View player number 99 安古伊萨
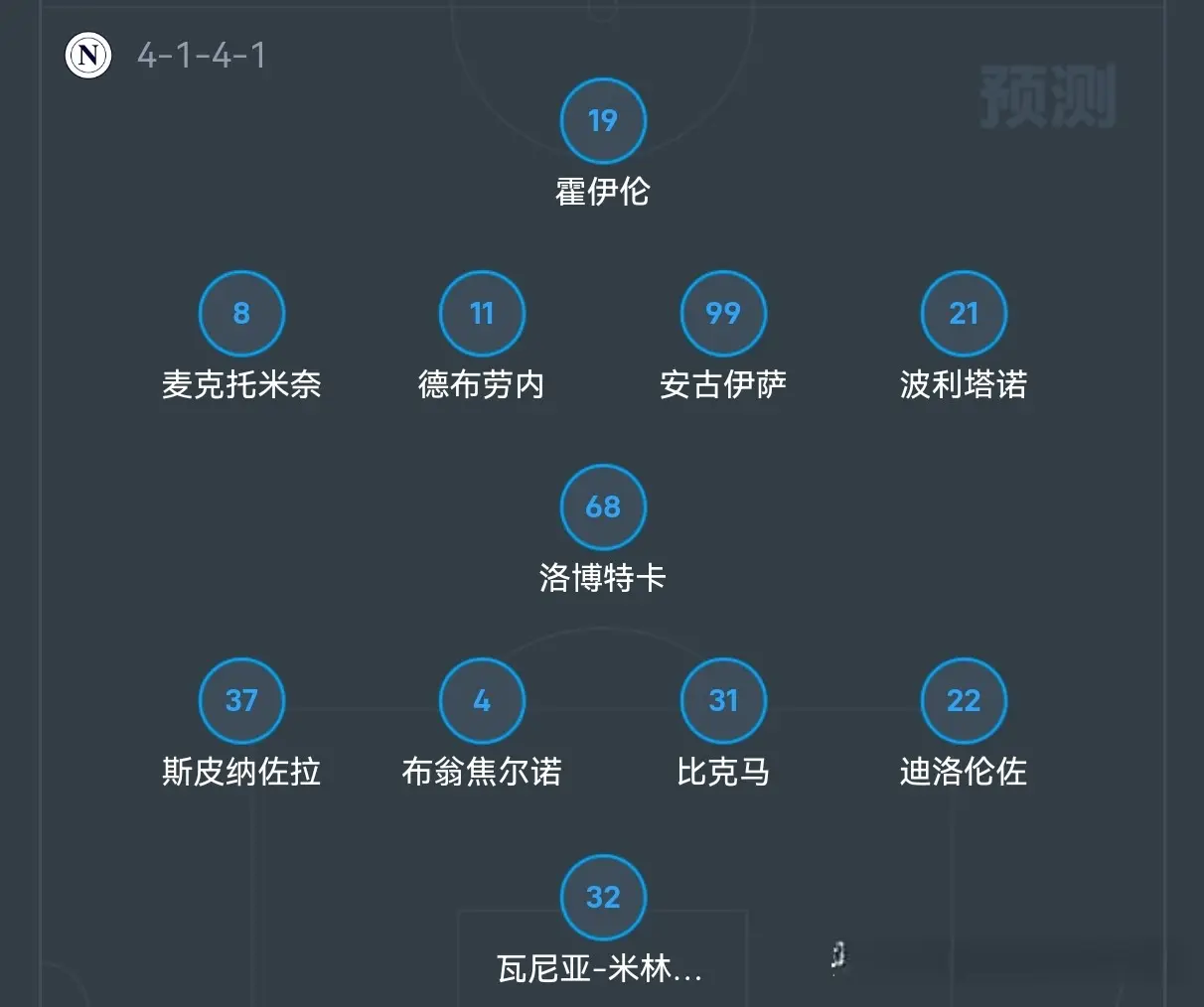The height and width of the screenshot is (1007, 1204). pos(723,314)
